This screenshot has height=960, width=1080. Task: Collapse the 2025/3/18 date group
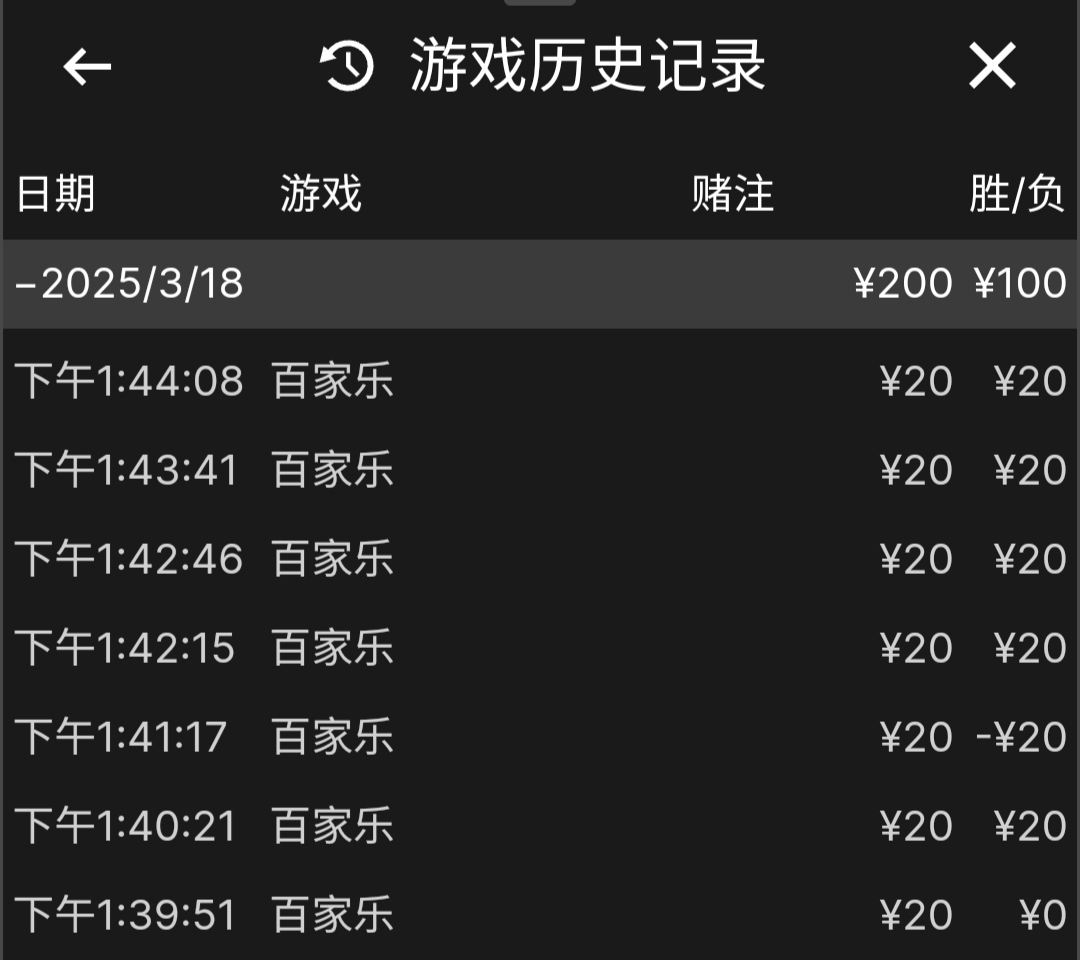point(130,284)
